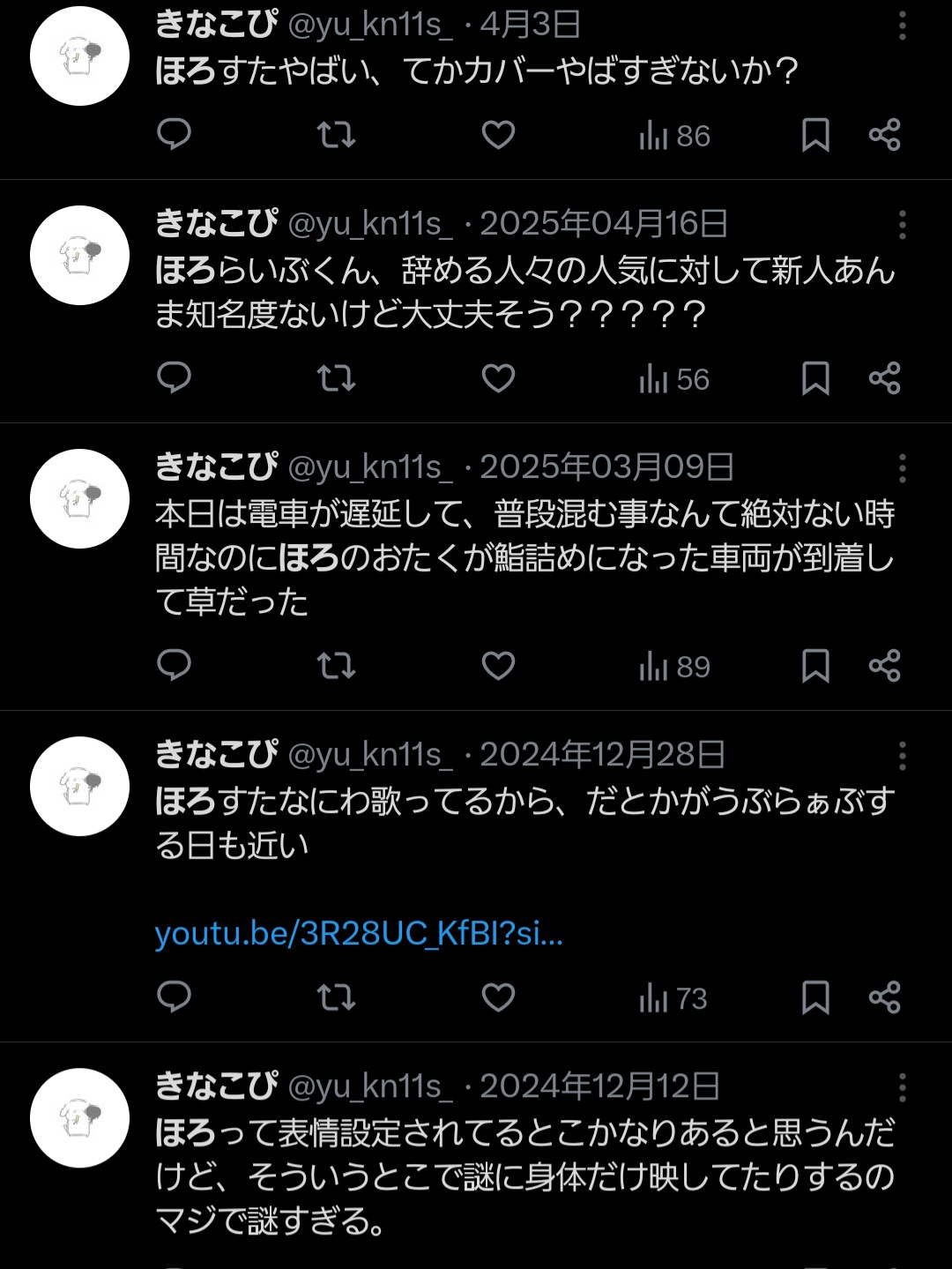Image resolution: width=952 pixels, height=1269 pixels.
Task: Retweet the 2025年04月16日 tweet
Action: [336, 378]
